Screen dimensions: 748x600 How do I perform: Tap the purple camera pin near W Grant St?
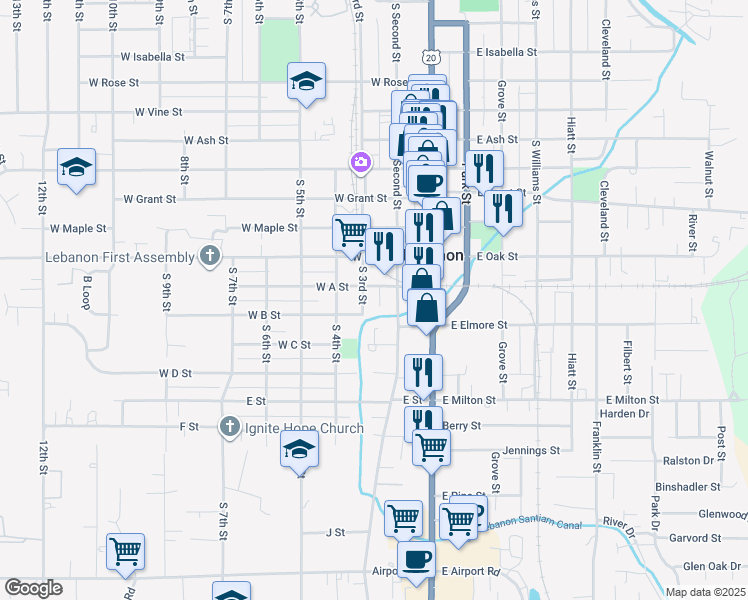359,161
